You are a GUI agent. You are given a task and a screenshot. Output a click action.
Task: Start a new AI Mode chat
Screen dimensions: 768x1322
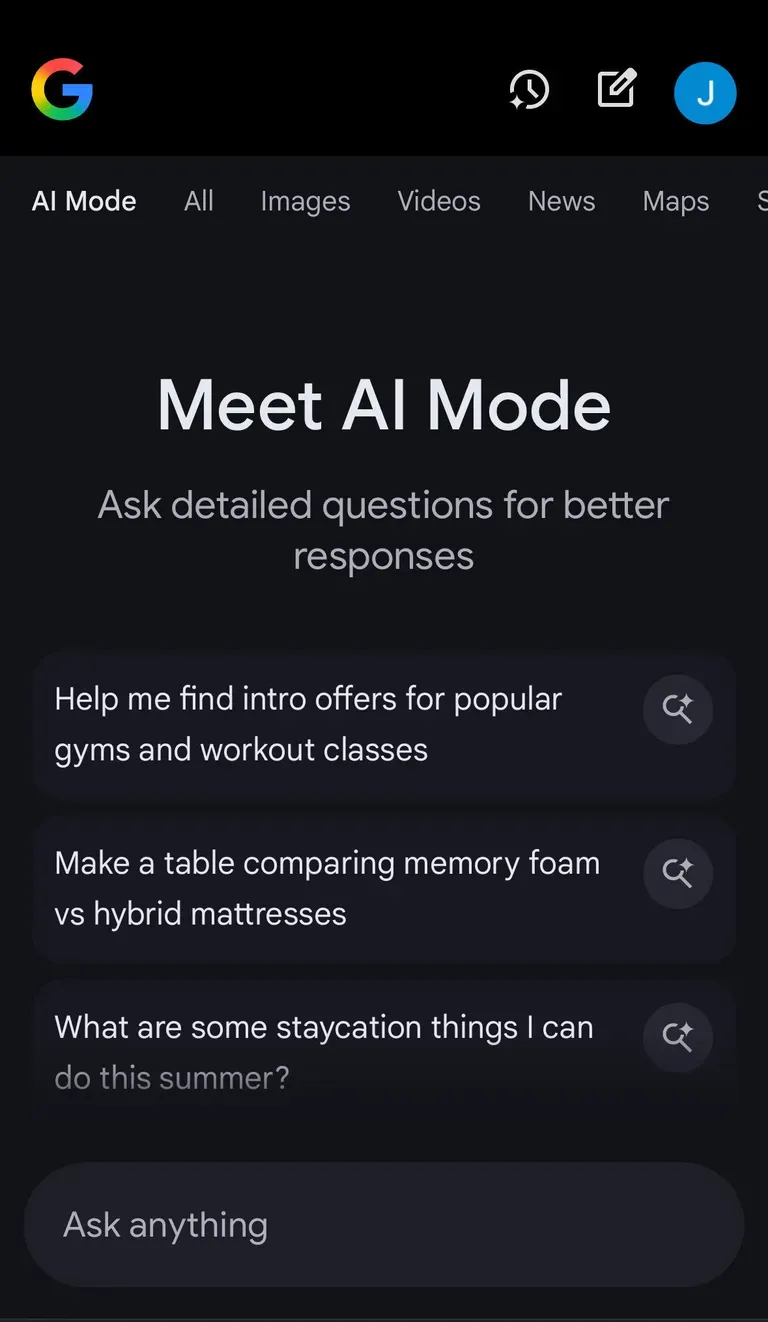(x=616, y=90)
